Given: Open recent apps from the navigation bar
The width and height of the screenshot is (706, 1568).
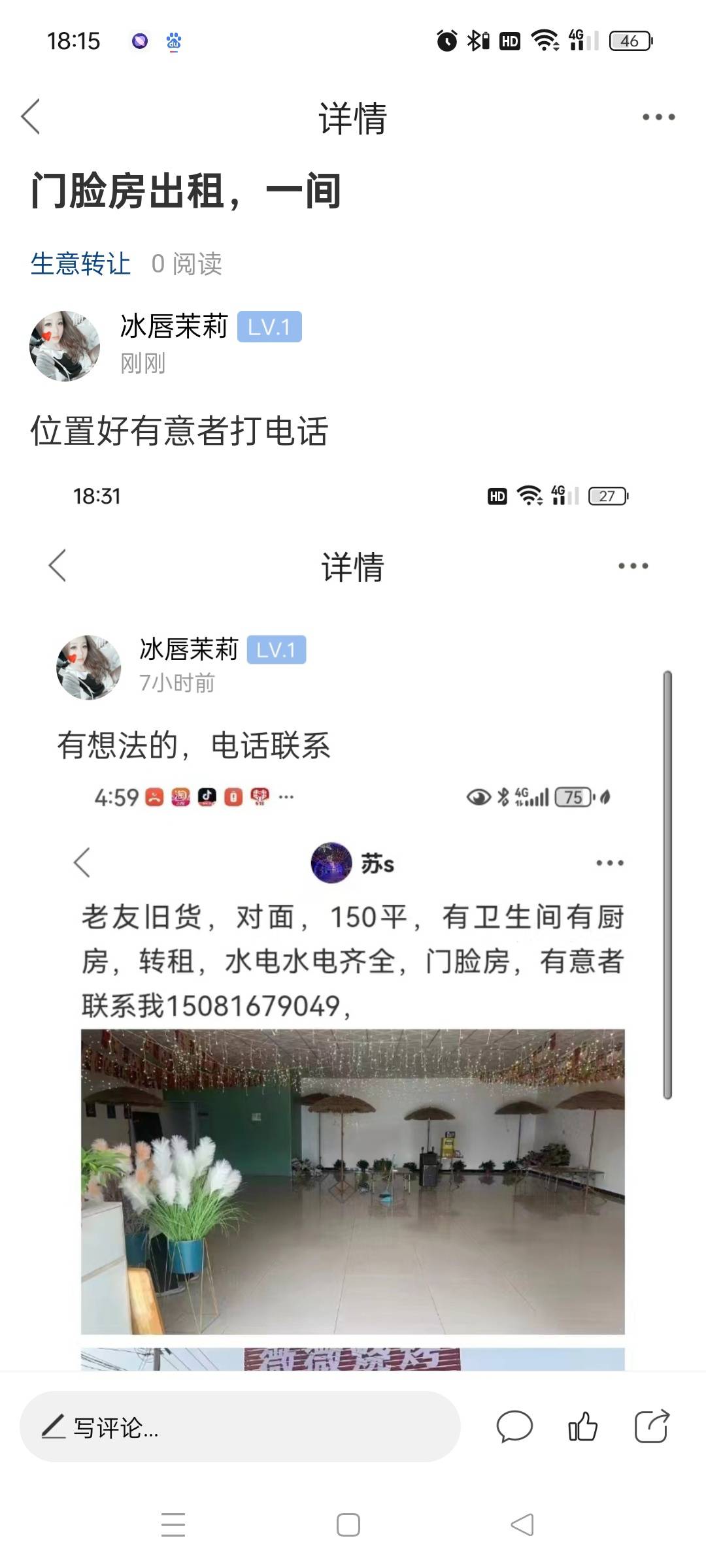Looking at the screenshot, I should click(x=173, y=1526).
